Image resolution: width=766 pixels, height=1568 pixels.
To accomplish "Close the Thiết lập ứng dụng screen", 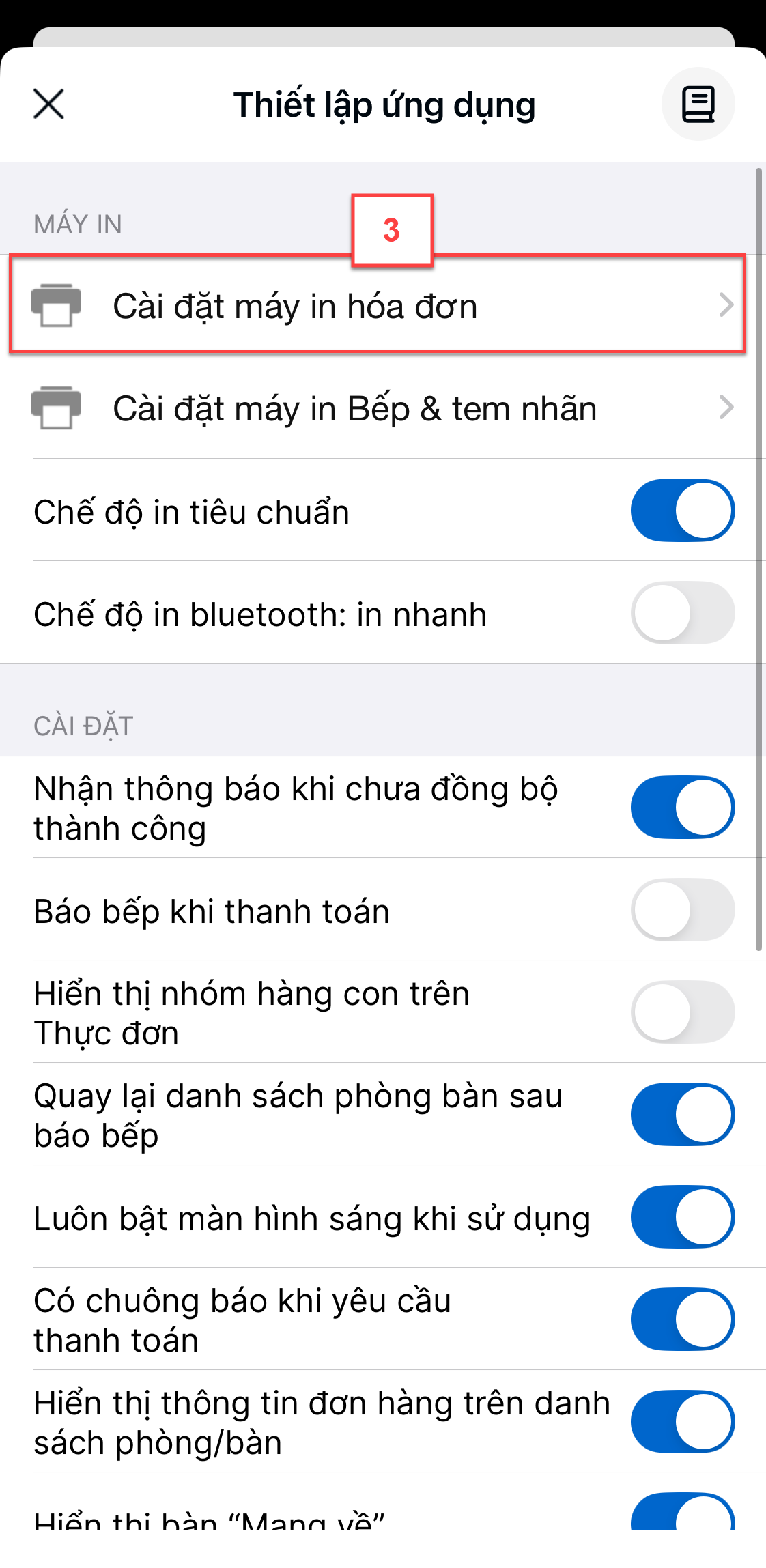I will 48,104.
